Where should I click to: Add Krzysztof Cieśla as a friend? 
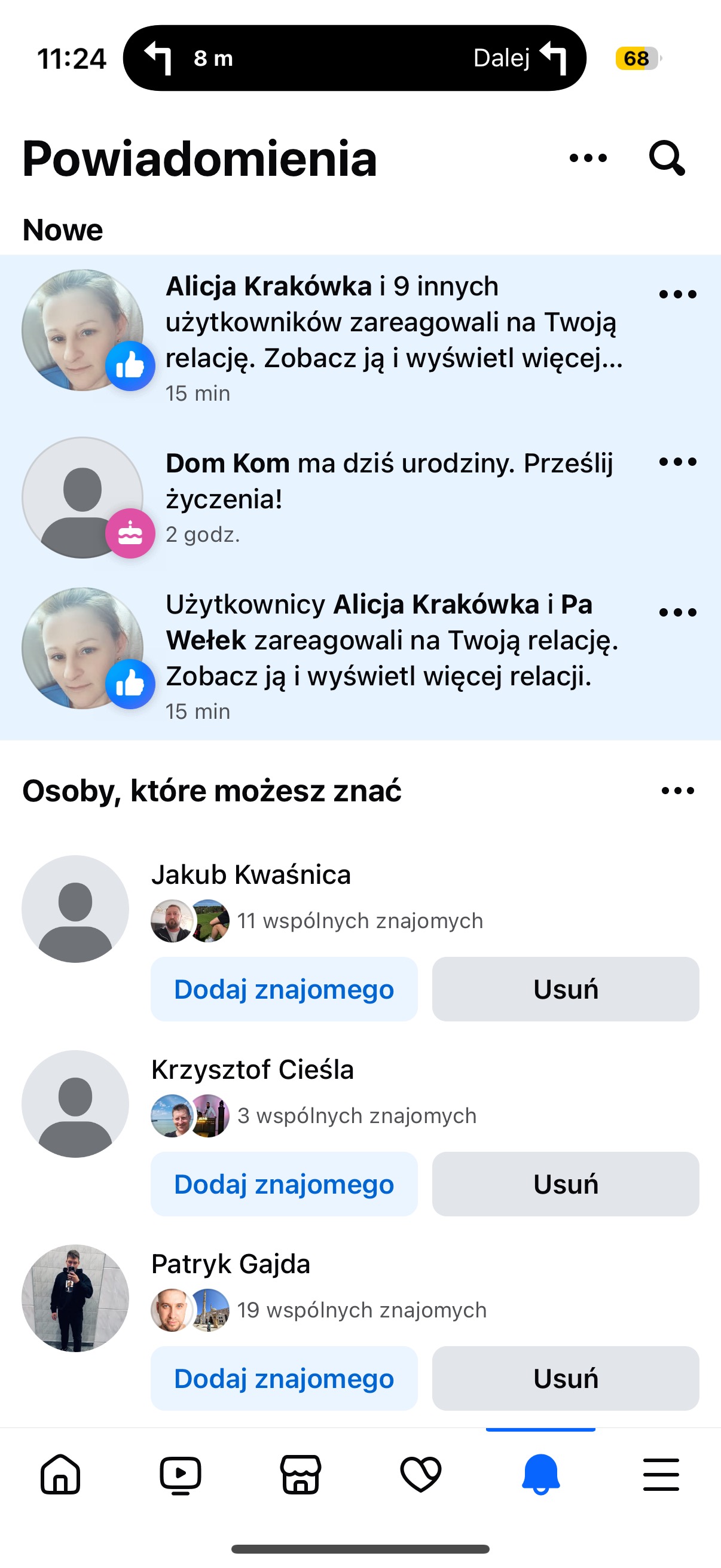(284, 1184)
